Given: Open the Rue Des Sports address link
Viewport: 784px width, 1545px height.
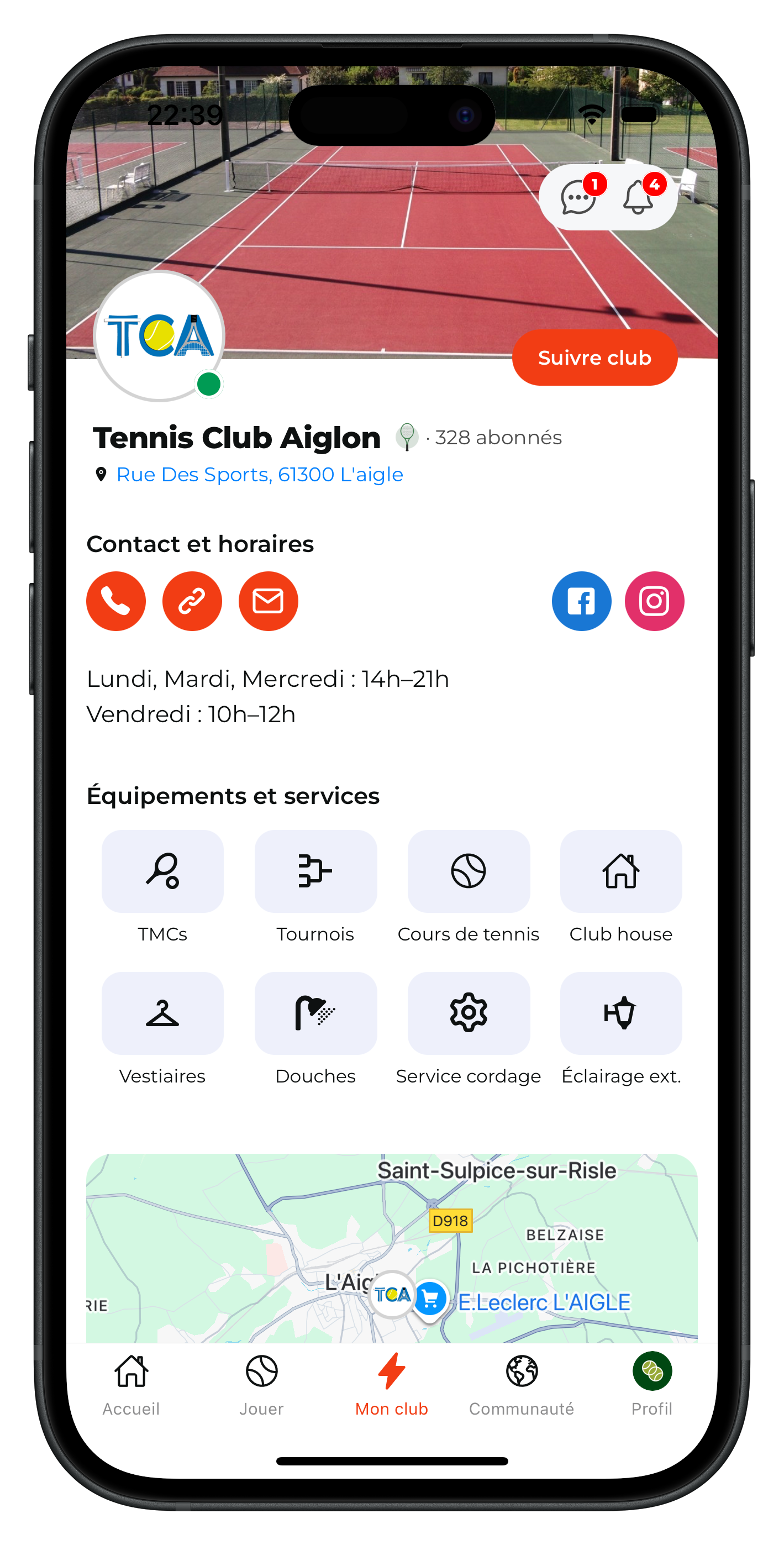Looking at the screenshot, I should coord(259,475).
